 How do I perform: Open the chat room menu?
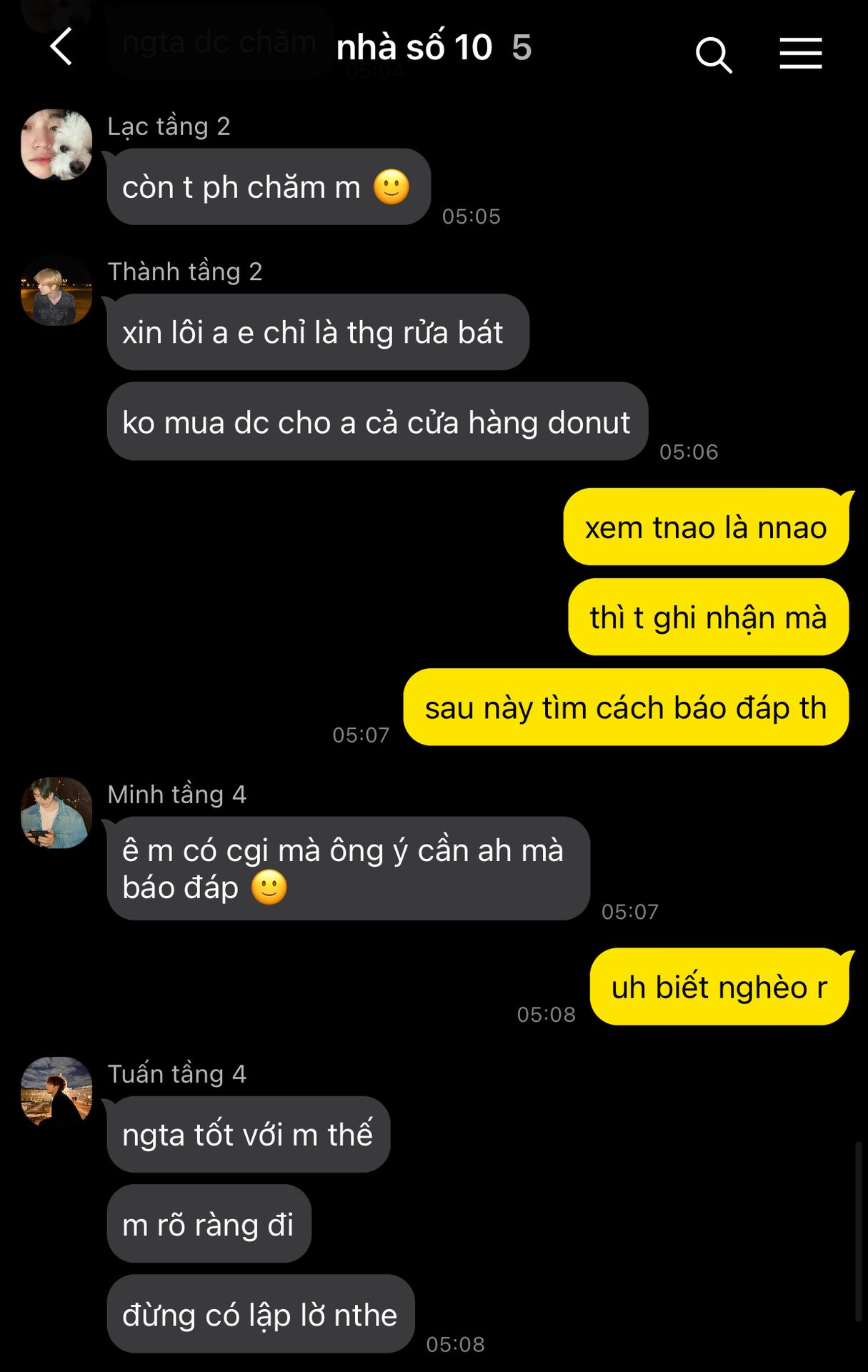800,54
